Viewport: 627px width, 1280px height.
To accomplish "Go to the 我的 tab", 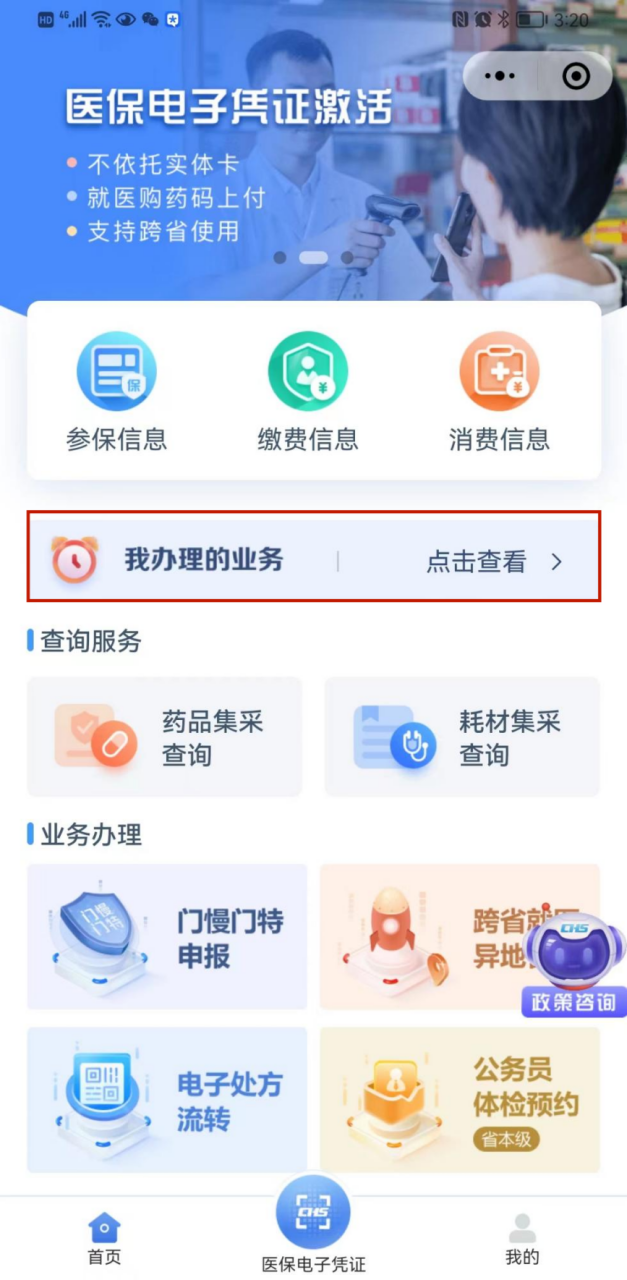I will (x=522, y=1238).
